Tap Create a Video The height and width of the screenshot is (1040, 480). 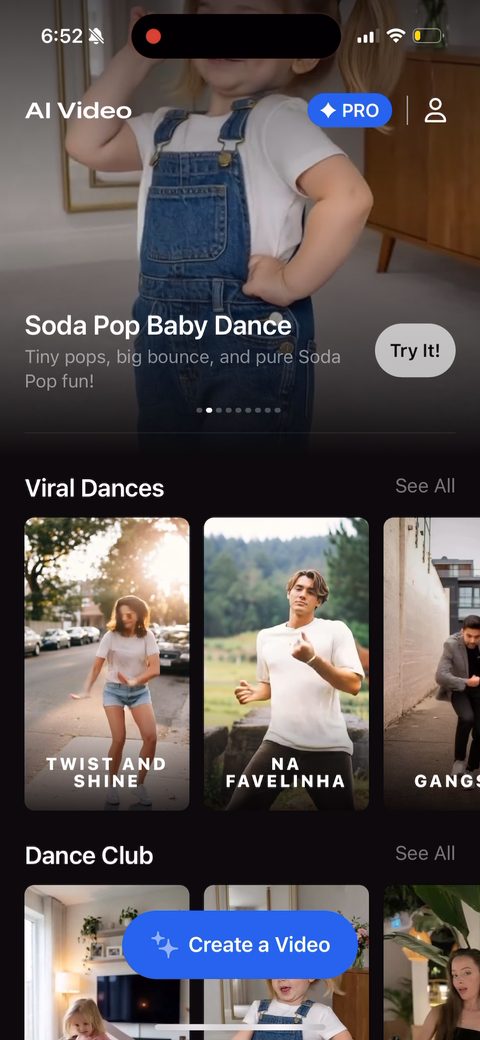(x=240, y=944)
